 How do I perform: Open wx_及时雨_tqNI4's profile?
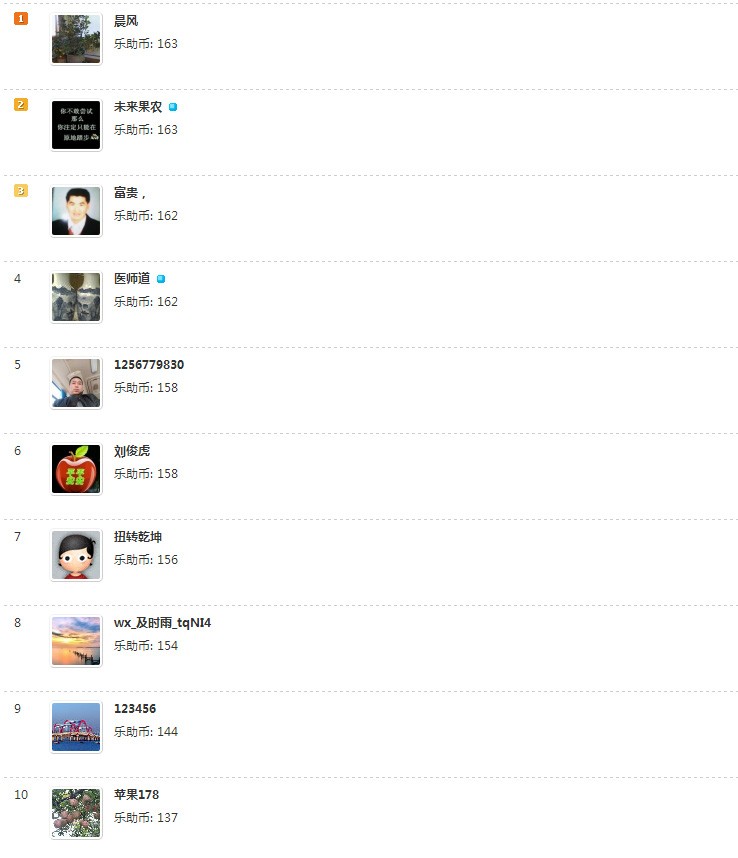coord(162,623)
